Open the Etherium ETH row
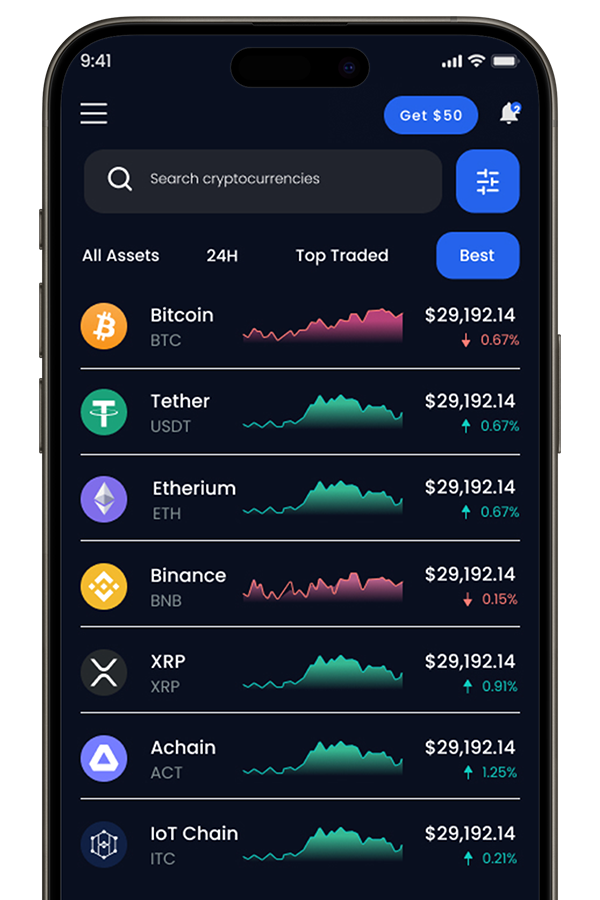The width and height of the screenshot is (600, 900). tap(300, 499)
